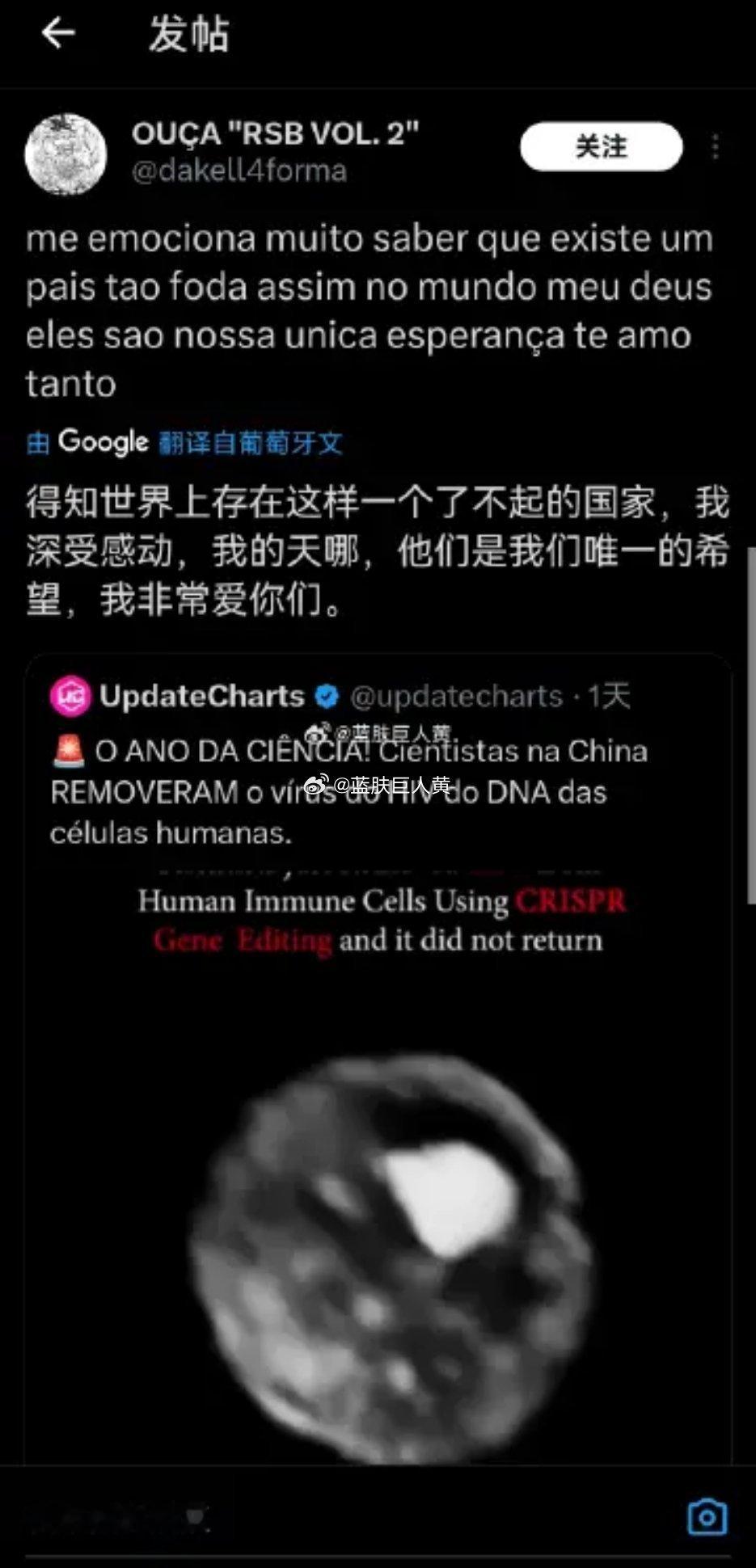756x1568 pixels.
Task: Open the three-dot overflow menu beside Follow
Action: click(x=715, y=148)
